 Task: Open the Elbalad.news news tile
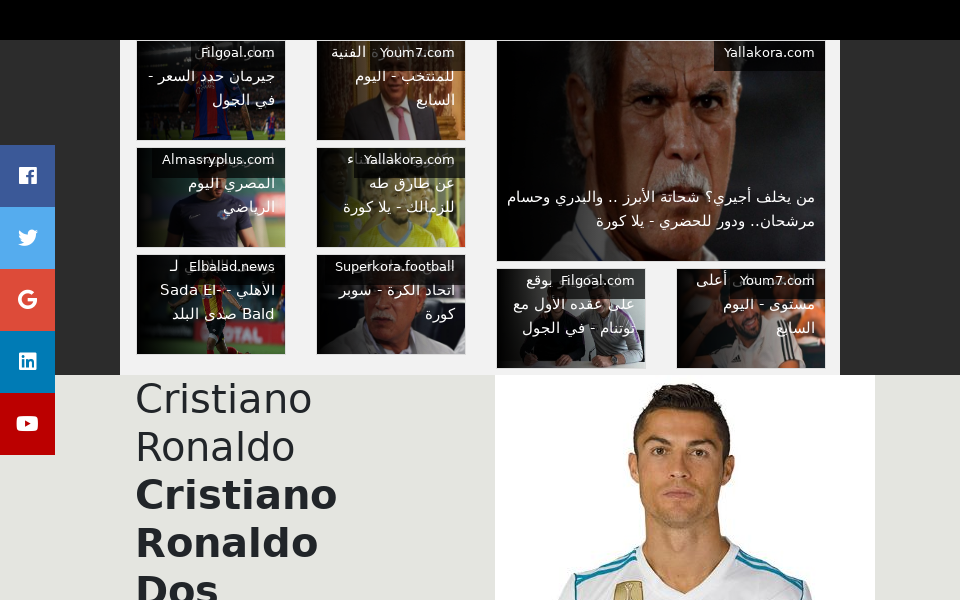tap(211, 304)
